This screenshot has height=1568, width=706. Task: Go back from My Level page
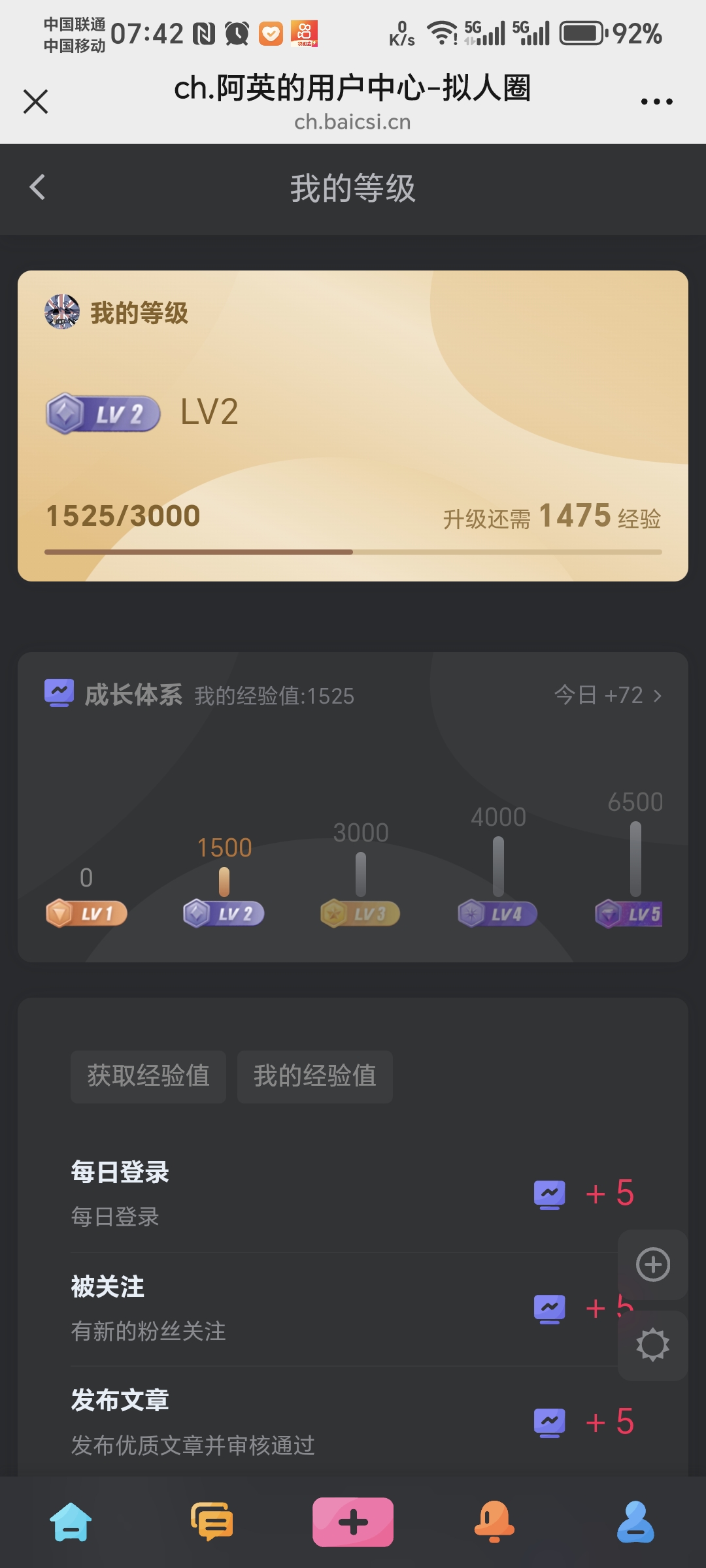click(x=38, y=188)
